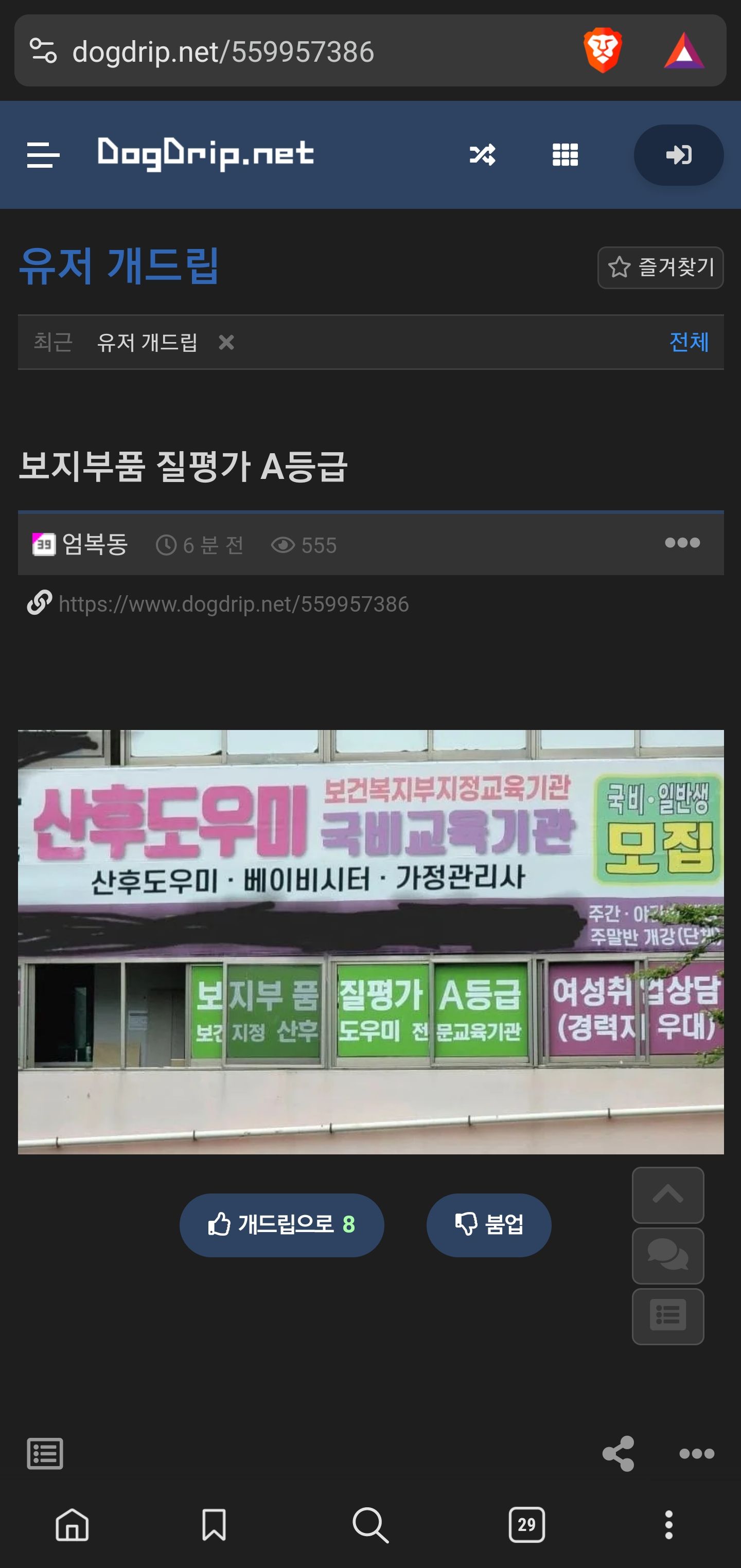741x1568 pixels.
Task: Open 엄복동 author profile
Action: point(94,544)
